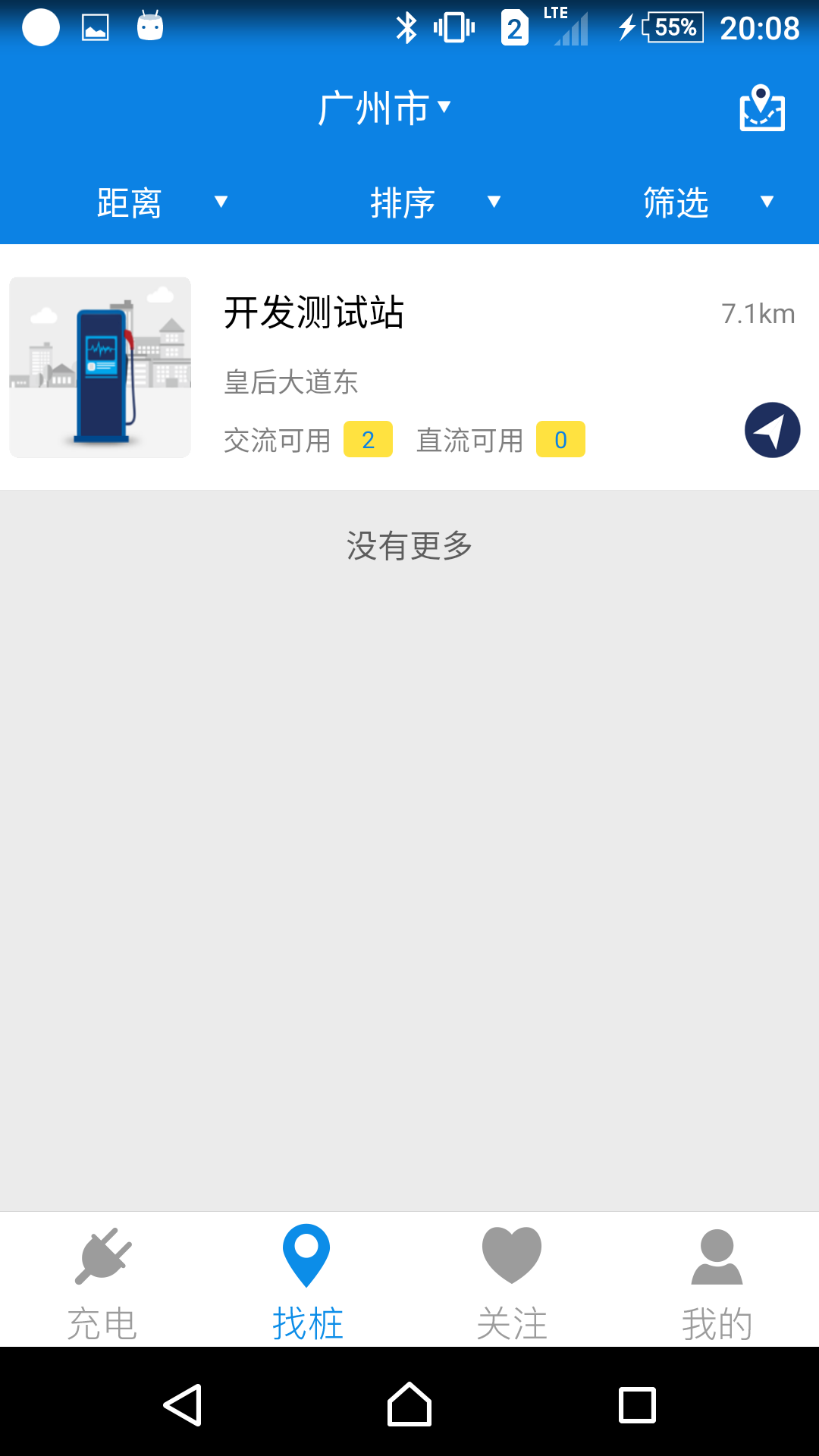Open the 开发测试站 station card
The image size is (819, 1456).
[x=409, y=367]
